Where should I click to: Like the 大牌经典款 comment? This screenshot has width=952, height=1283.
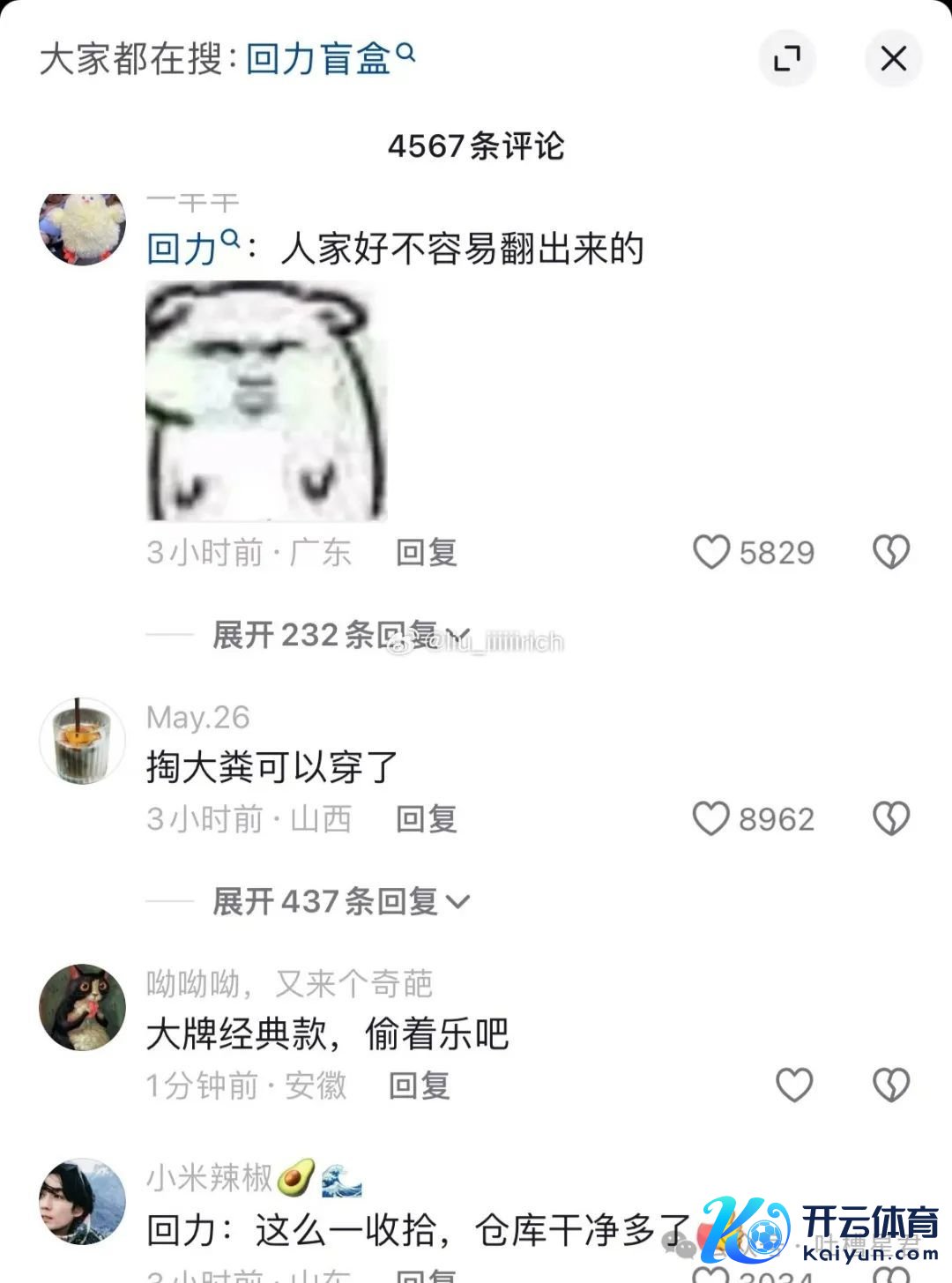[x=793, y=1085]
